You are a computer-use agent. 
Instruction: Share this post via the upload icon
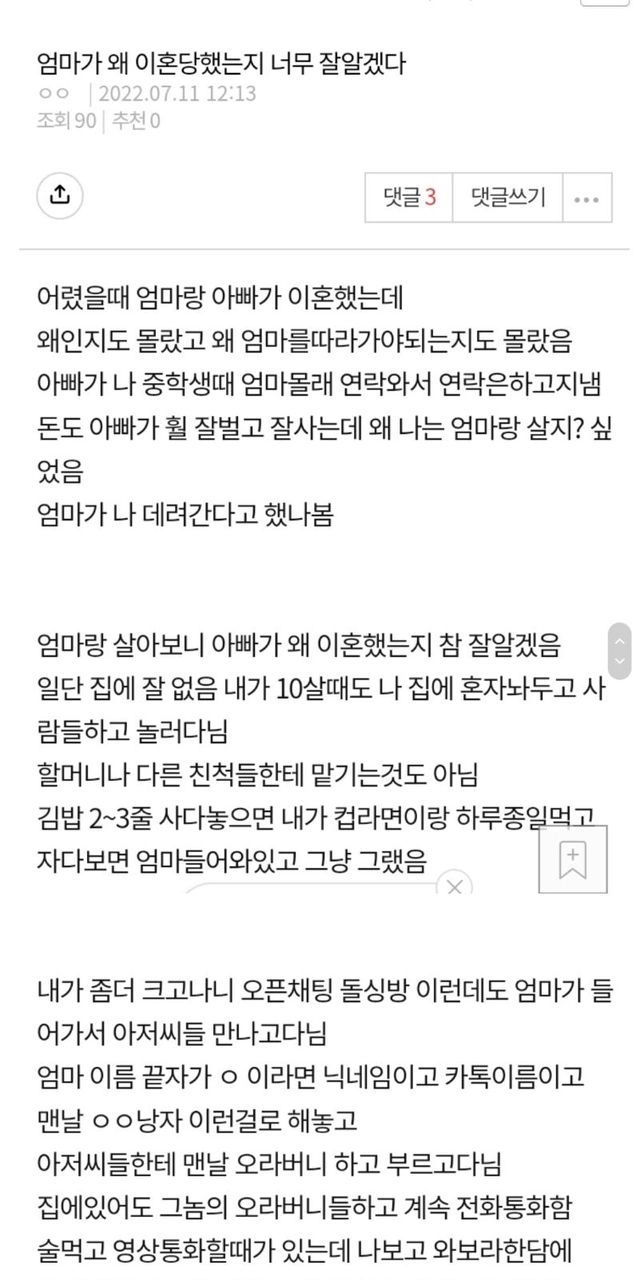(x=60, y=194)
